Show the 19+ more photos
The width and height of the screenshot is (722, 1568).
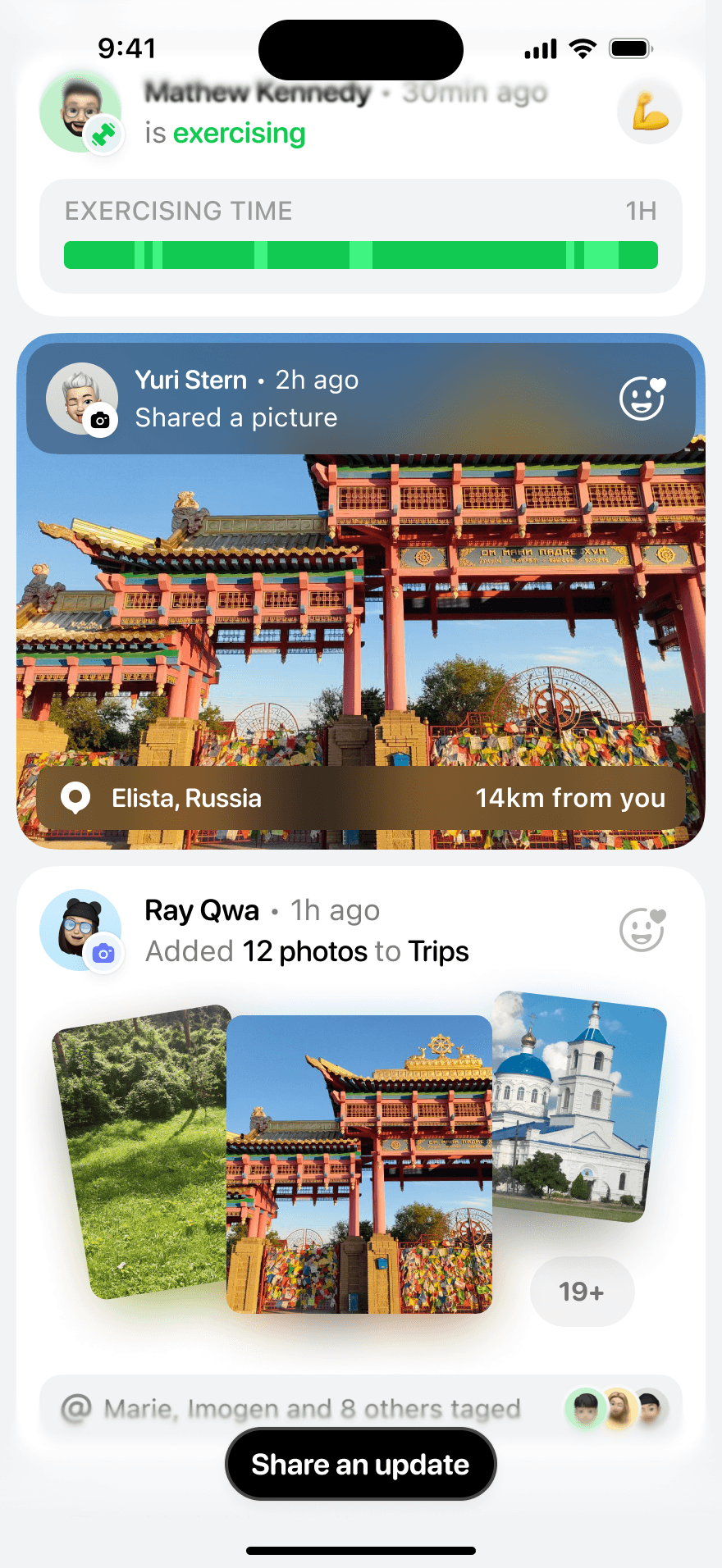[x=582, y=1292]
